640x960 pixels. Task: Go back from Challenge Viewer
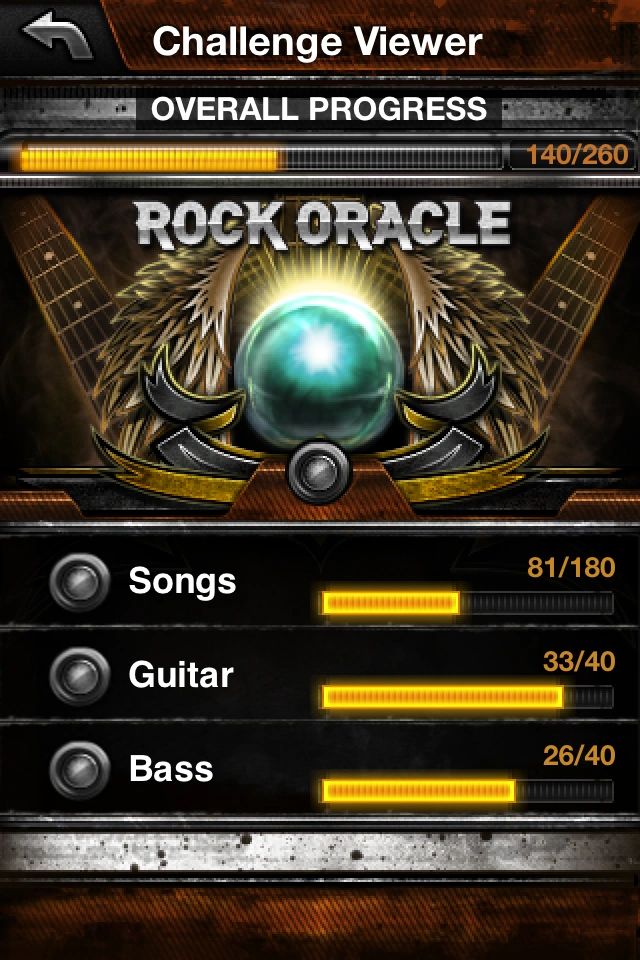tap(57, 37)
